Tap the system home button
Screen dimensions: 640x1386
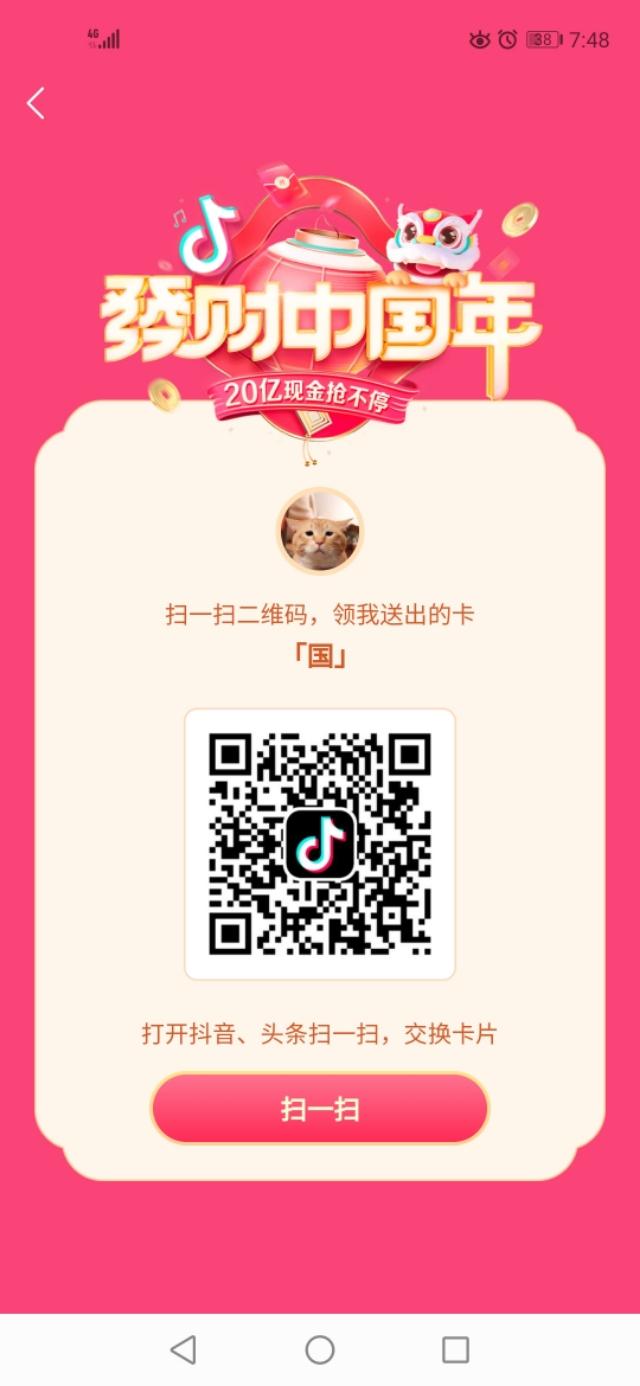pos(320,1350)
